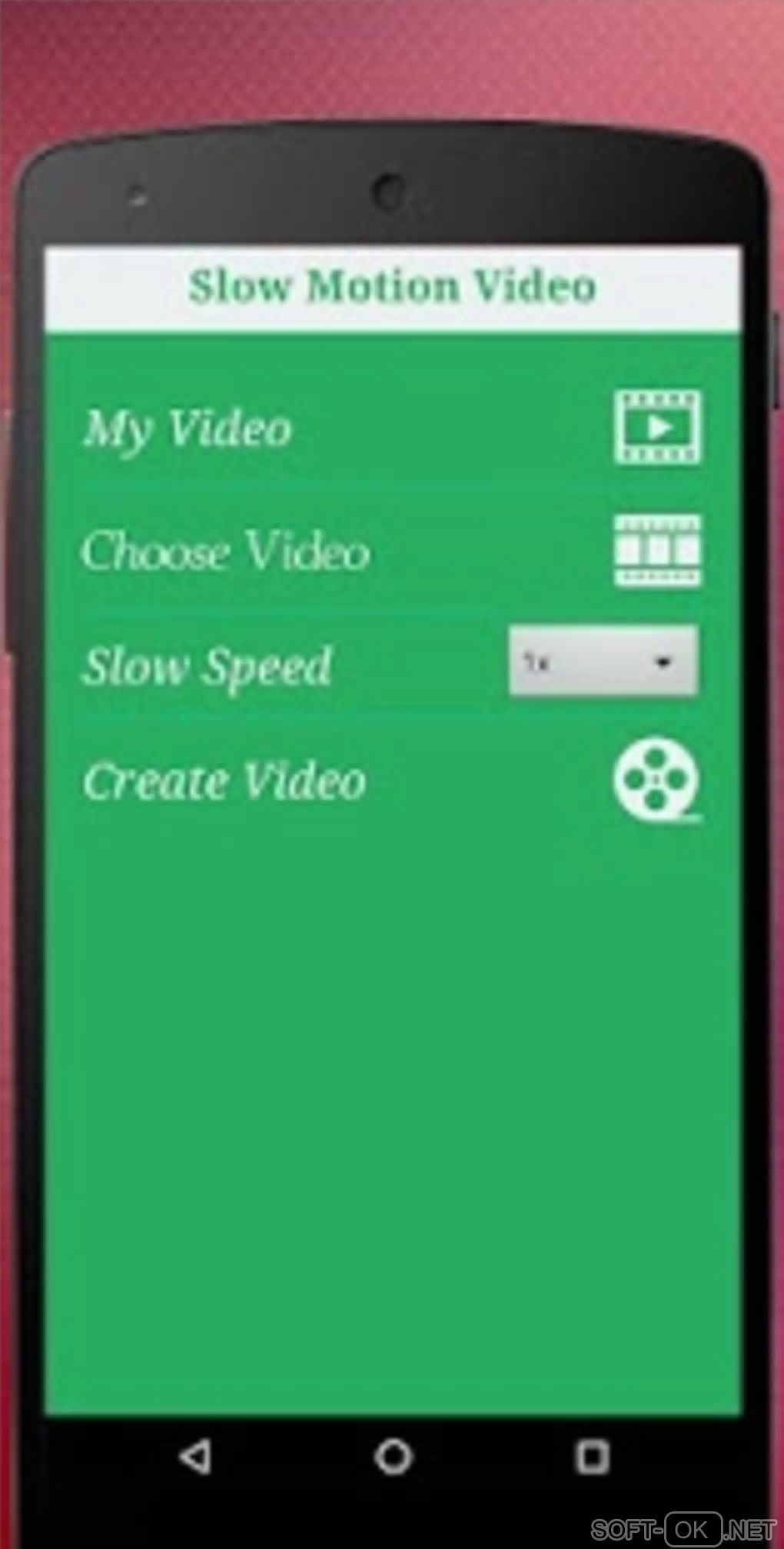Expand the Slow Speed dropdown
The image size is (784, 1549).
click(x=603, y=661)
